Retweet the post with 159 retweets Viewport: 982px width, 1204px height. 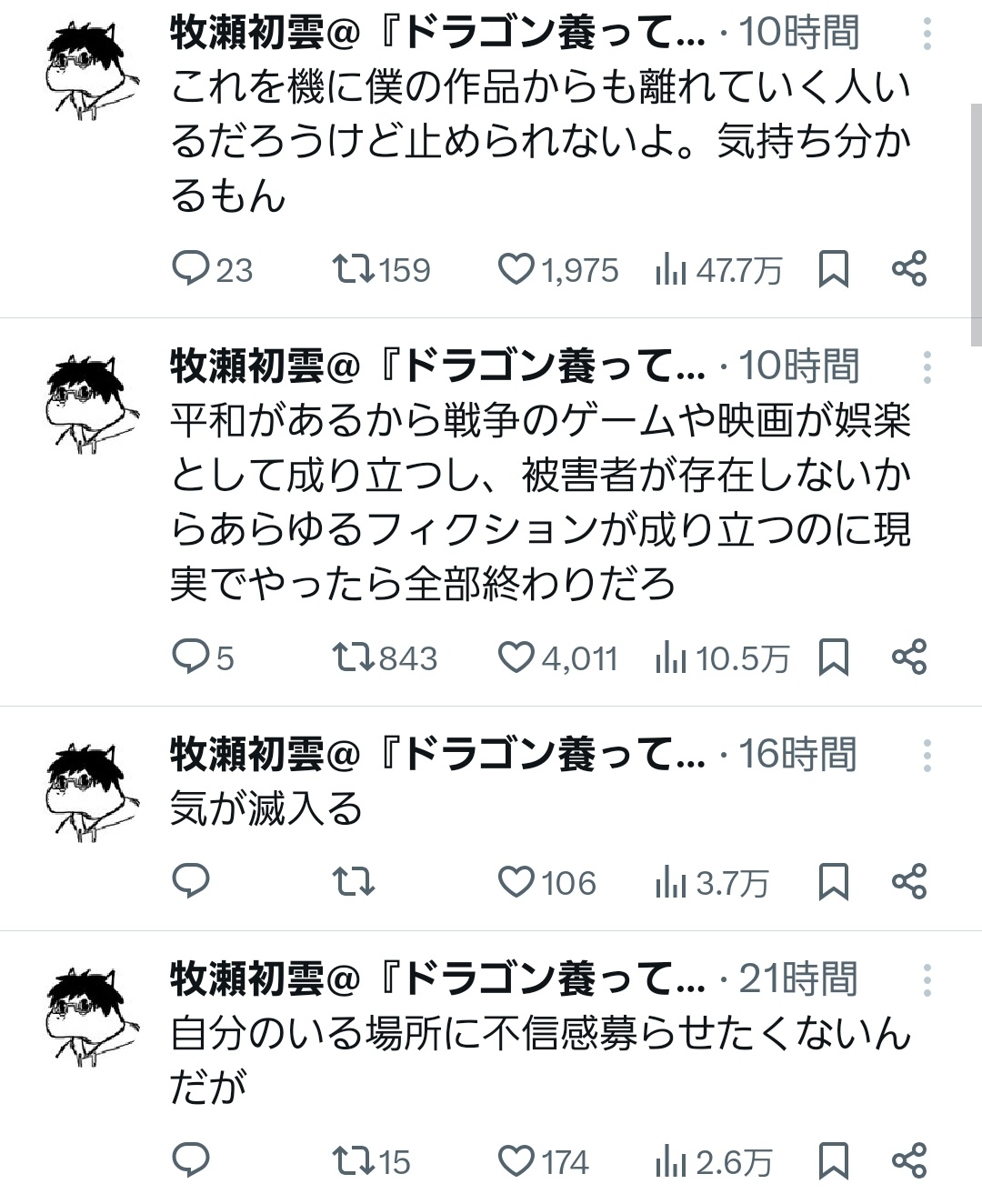coord(353,270)
